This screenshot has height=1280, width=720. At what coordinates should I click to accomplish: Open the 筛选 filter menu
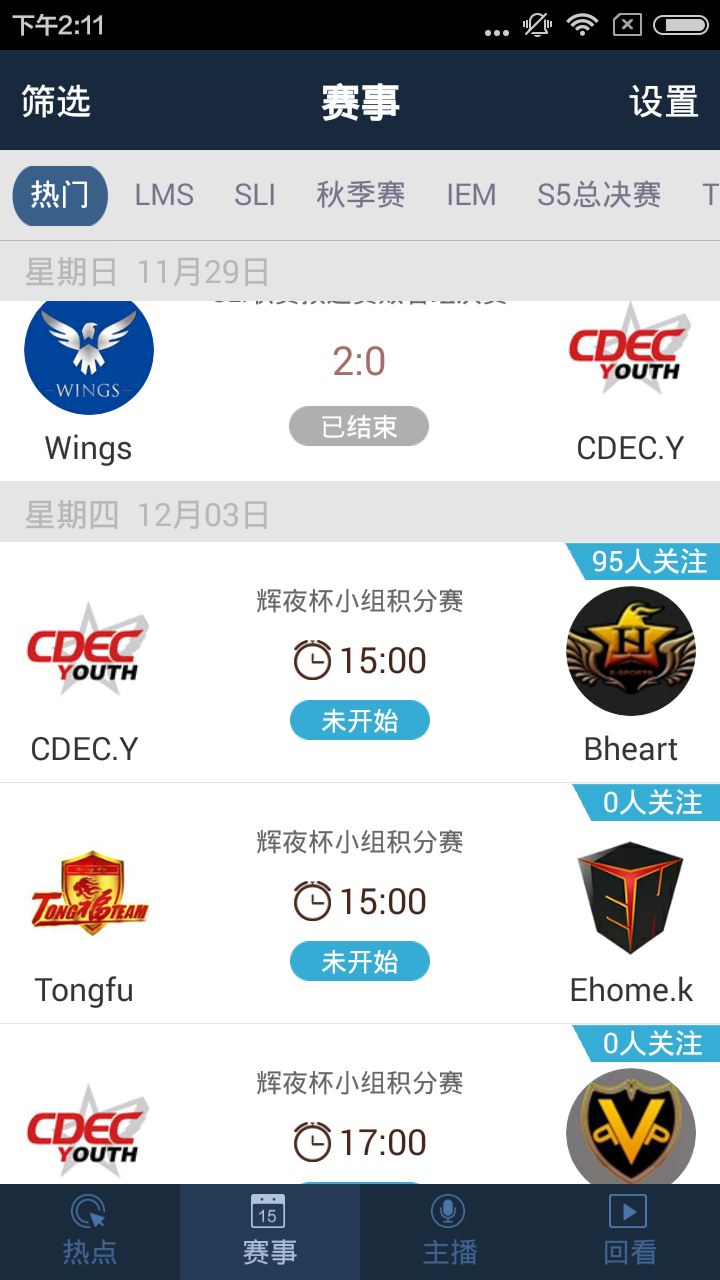click(55, 101)
